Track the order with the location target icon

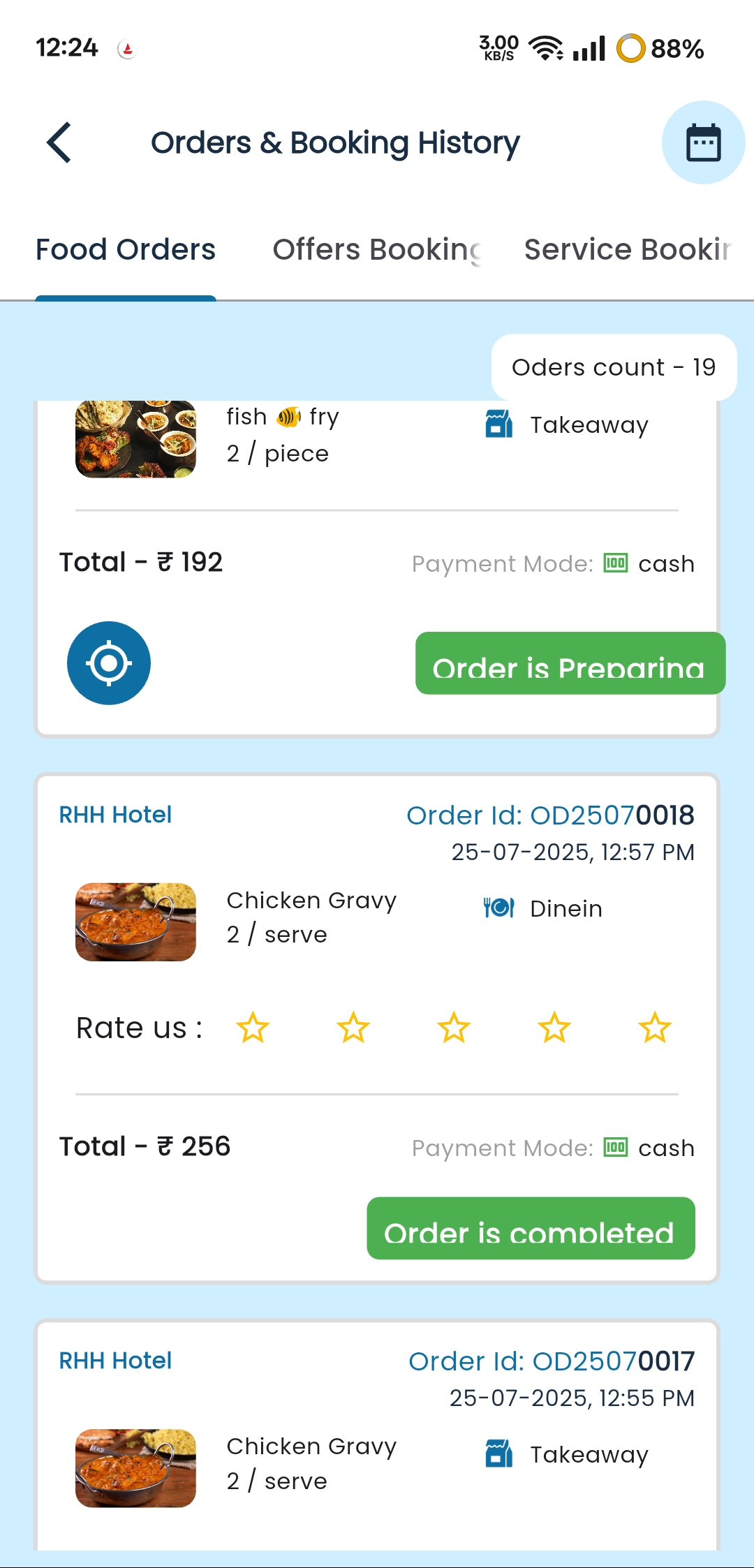(x=109, y=663)
